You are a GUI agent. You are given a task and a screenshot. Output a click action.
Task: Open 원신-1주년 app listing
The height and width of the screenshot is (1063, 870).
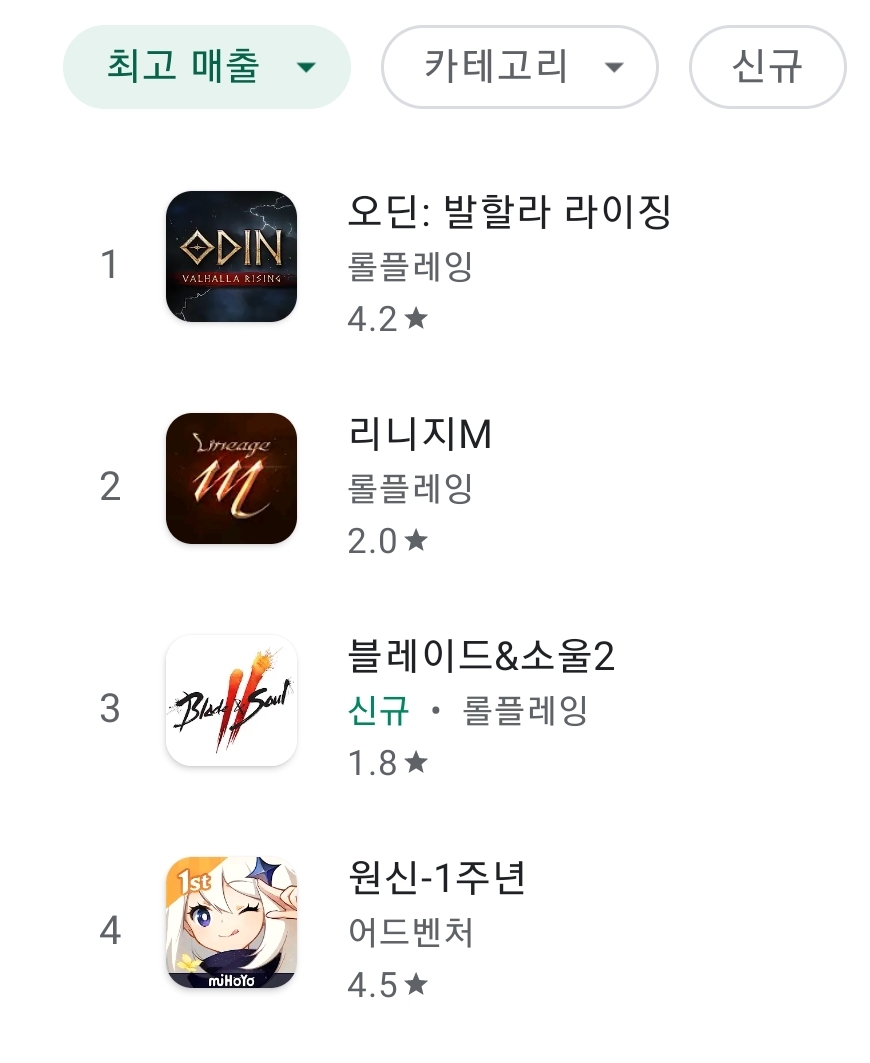pyautogui.click(x=436, y=879)
